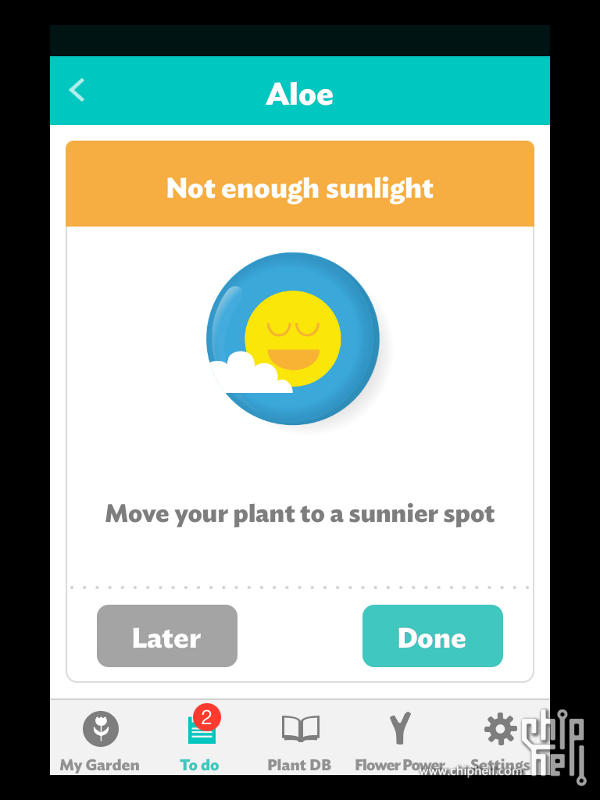Switch to the Flower Power tab
Viewport: 600px width, 800px height.
(x=400, y=740)
